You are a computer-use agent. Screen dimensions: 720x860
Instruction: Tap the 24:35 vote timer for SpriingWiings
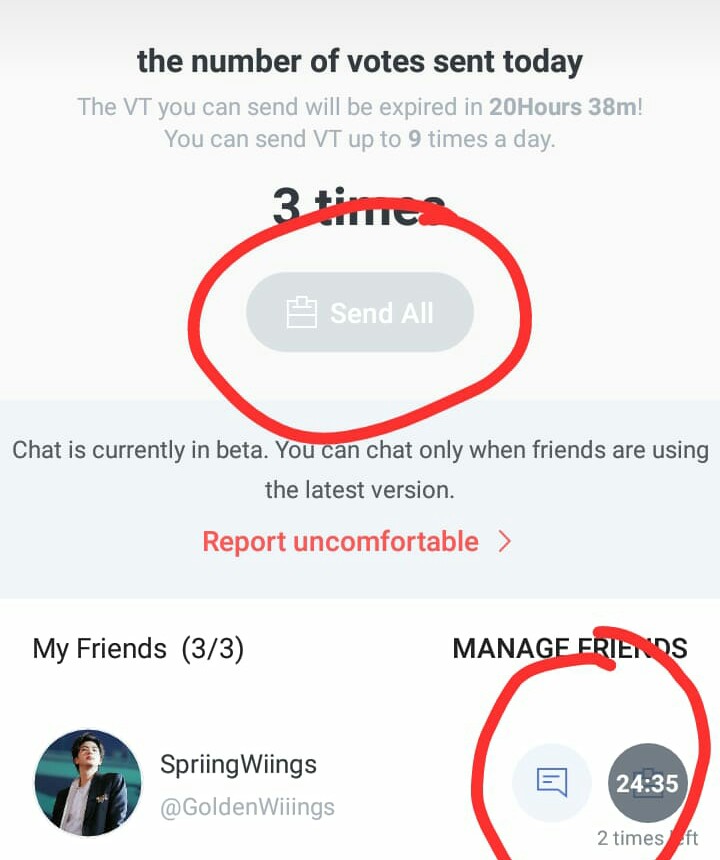pyautogui.click(x=647, y=783)
